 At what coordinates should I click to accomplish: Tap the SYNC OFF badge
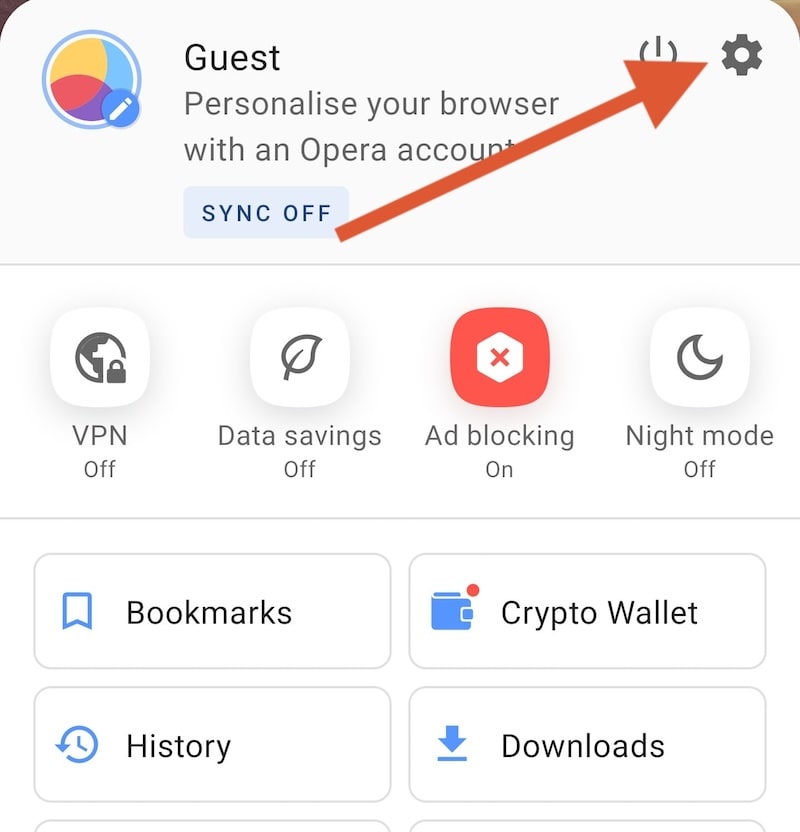tap(266, 213)
